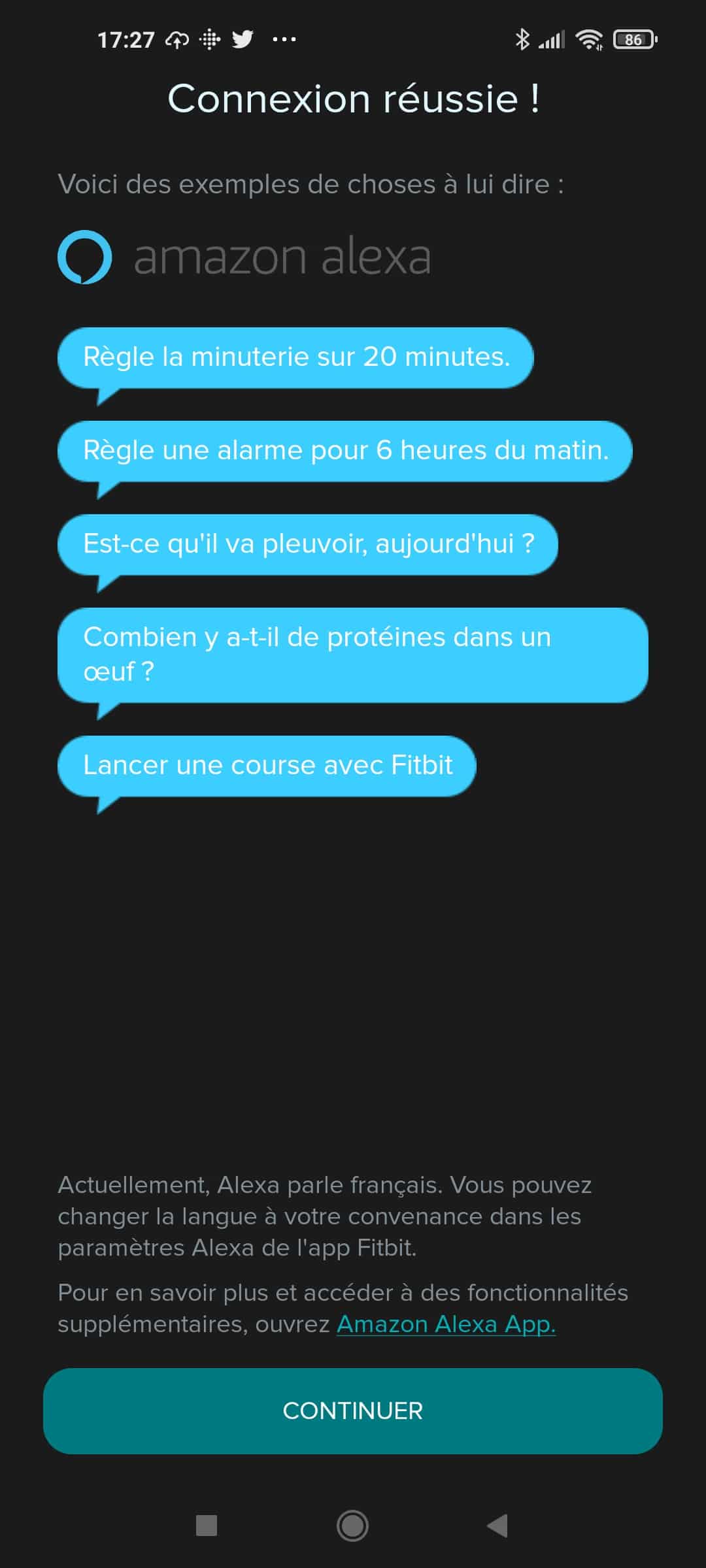Viewport: 706px width, 1568px height.
Task: Open the Amazon Alexa App link
Action: (x=446, y=1324)
